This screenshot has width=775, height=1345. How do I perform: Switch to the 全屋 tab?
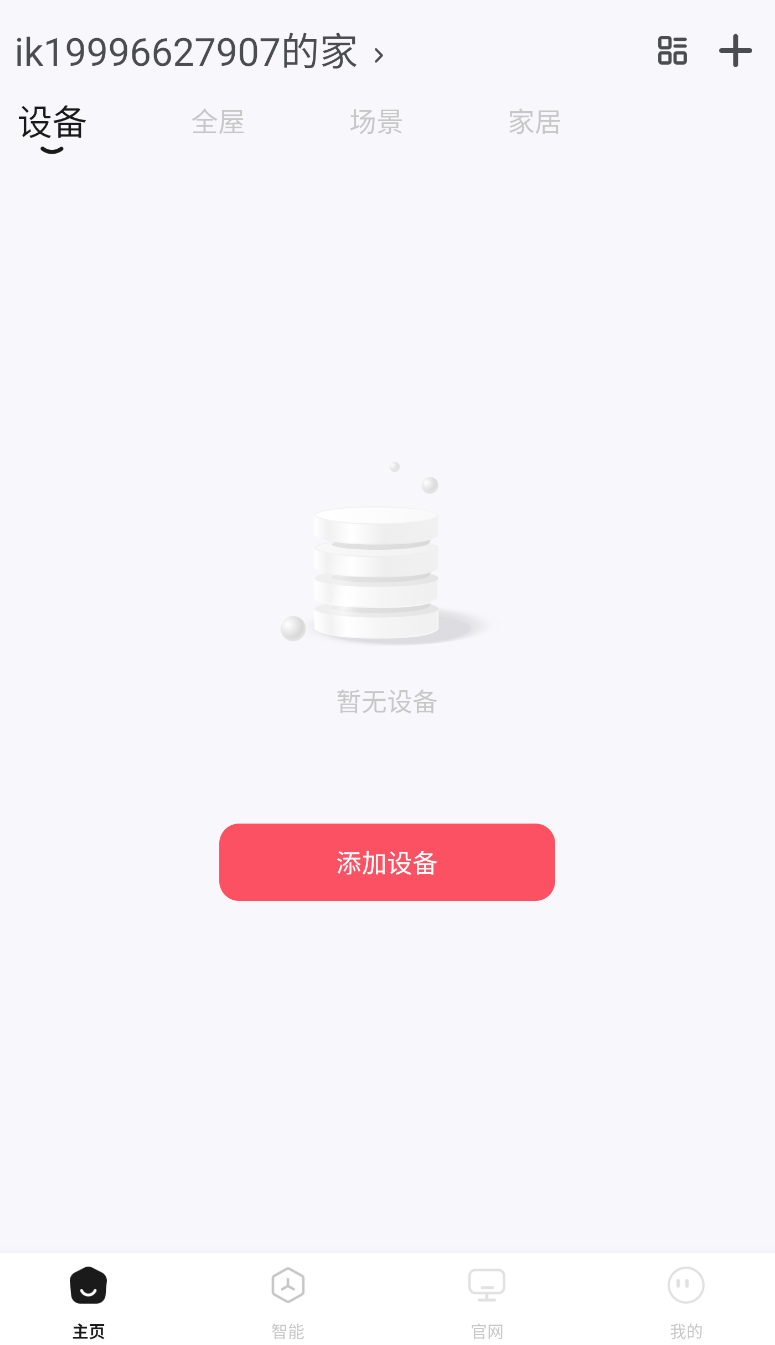[218, 122]
